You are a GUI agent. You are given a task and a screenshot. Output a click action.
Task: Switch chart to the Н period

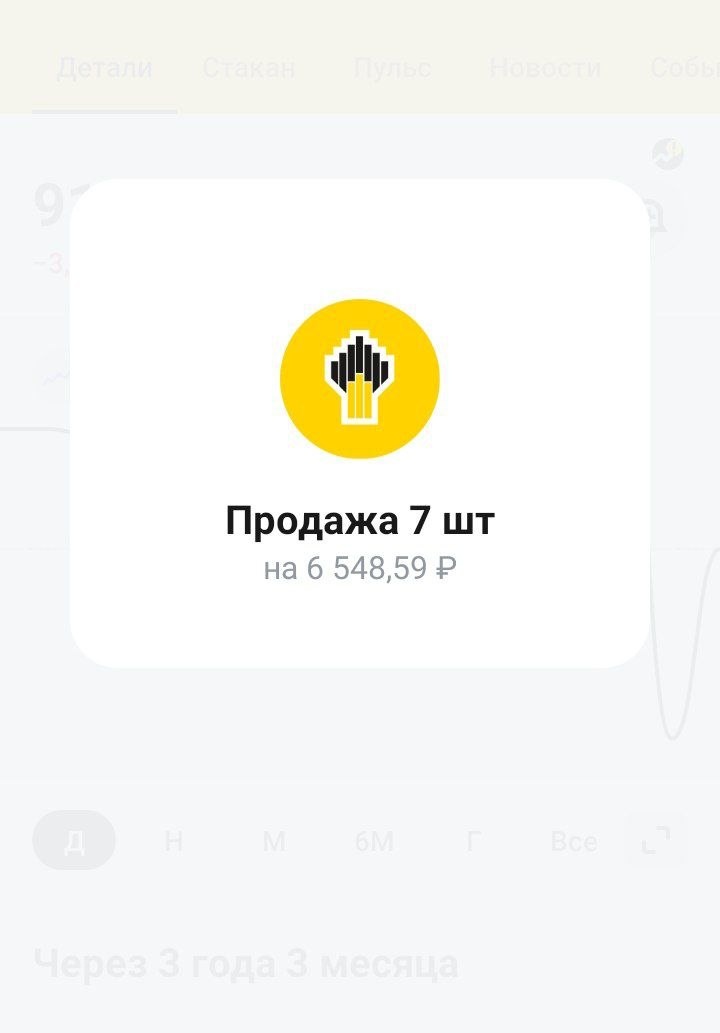click(175, 841)
